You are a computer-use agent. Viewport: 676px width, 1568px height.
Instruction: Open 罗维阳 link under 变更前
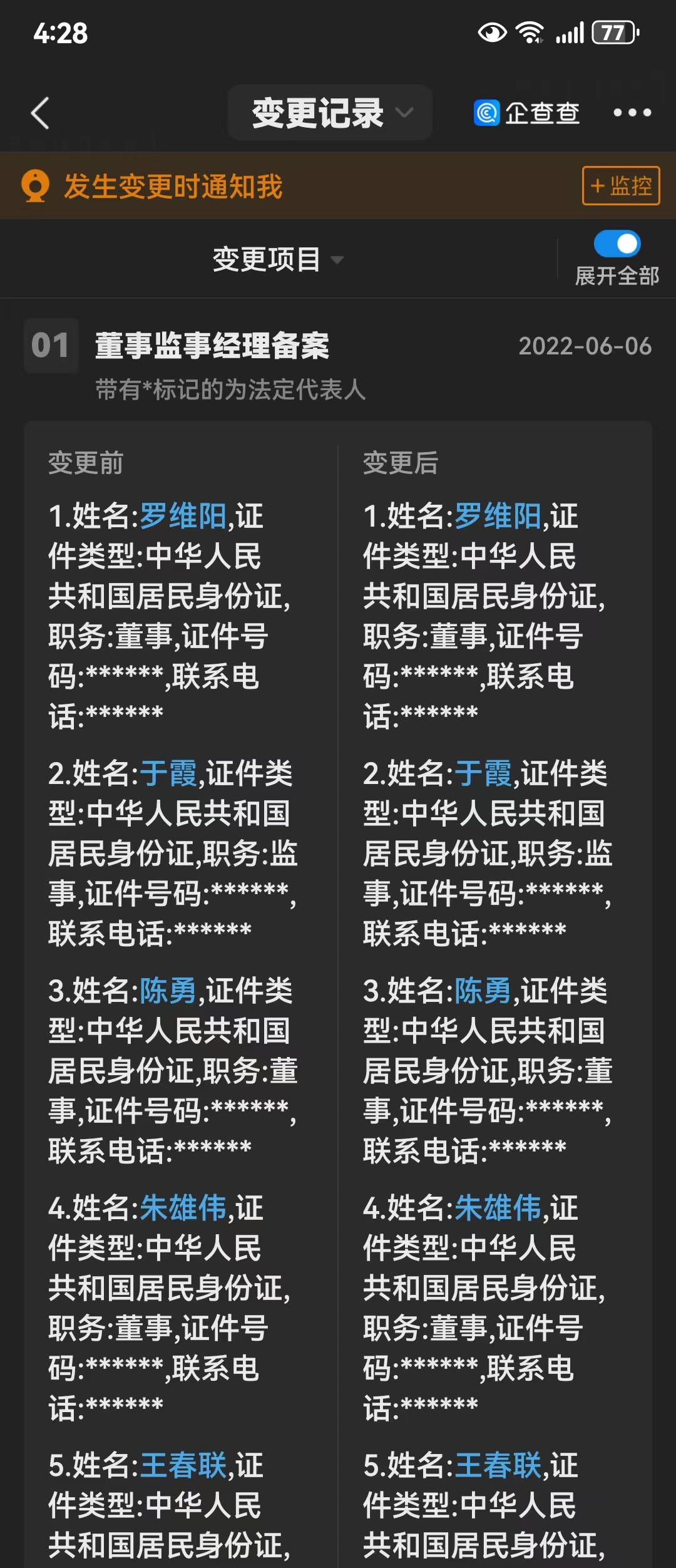[x=183, y=517]
